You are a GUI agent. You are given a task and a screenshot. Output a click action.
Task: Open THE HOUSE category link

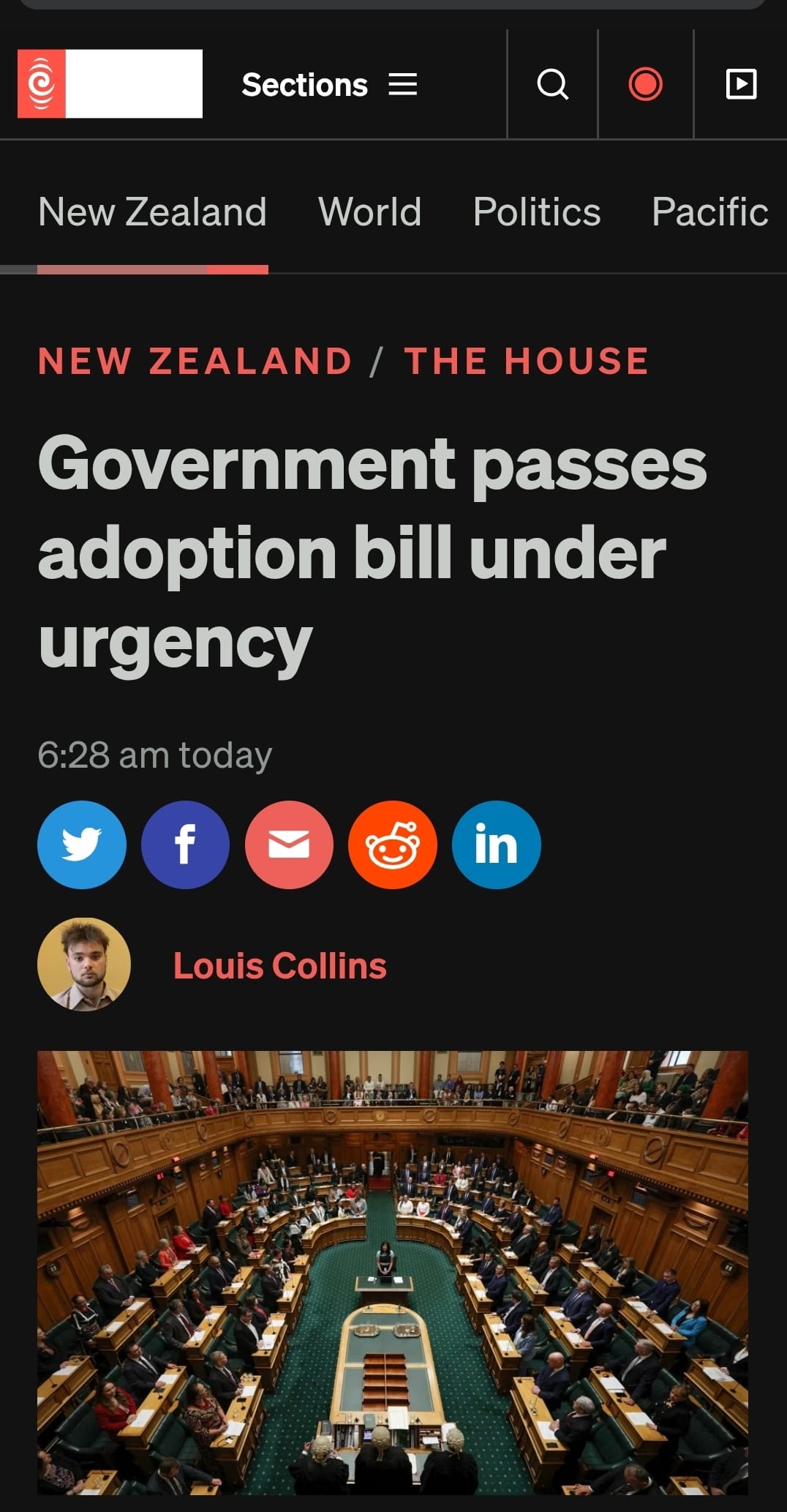[x=527, y=361]
